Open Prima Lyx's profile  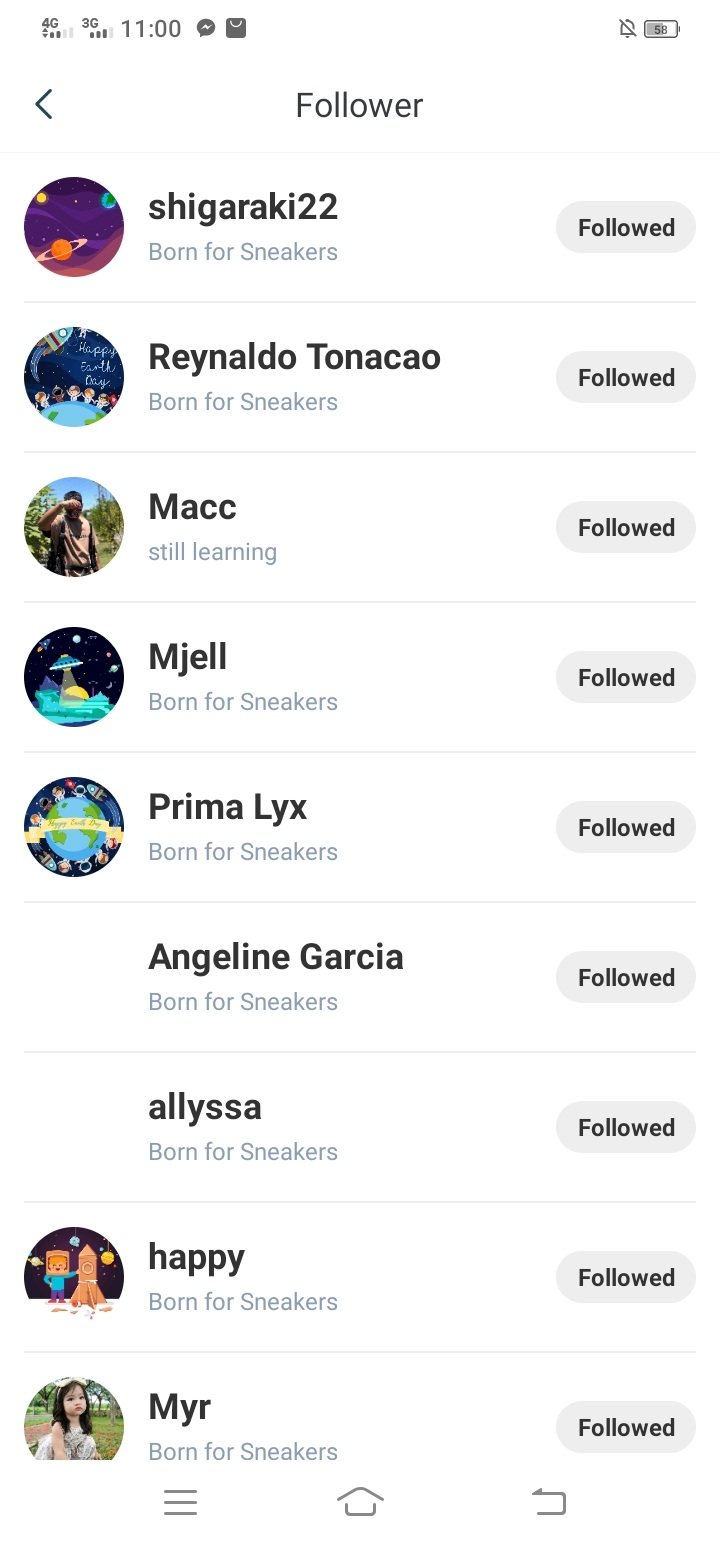coord(228,808)
